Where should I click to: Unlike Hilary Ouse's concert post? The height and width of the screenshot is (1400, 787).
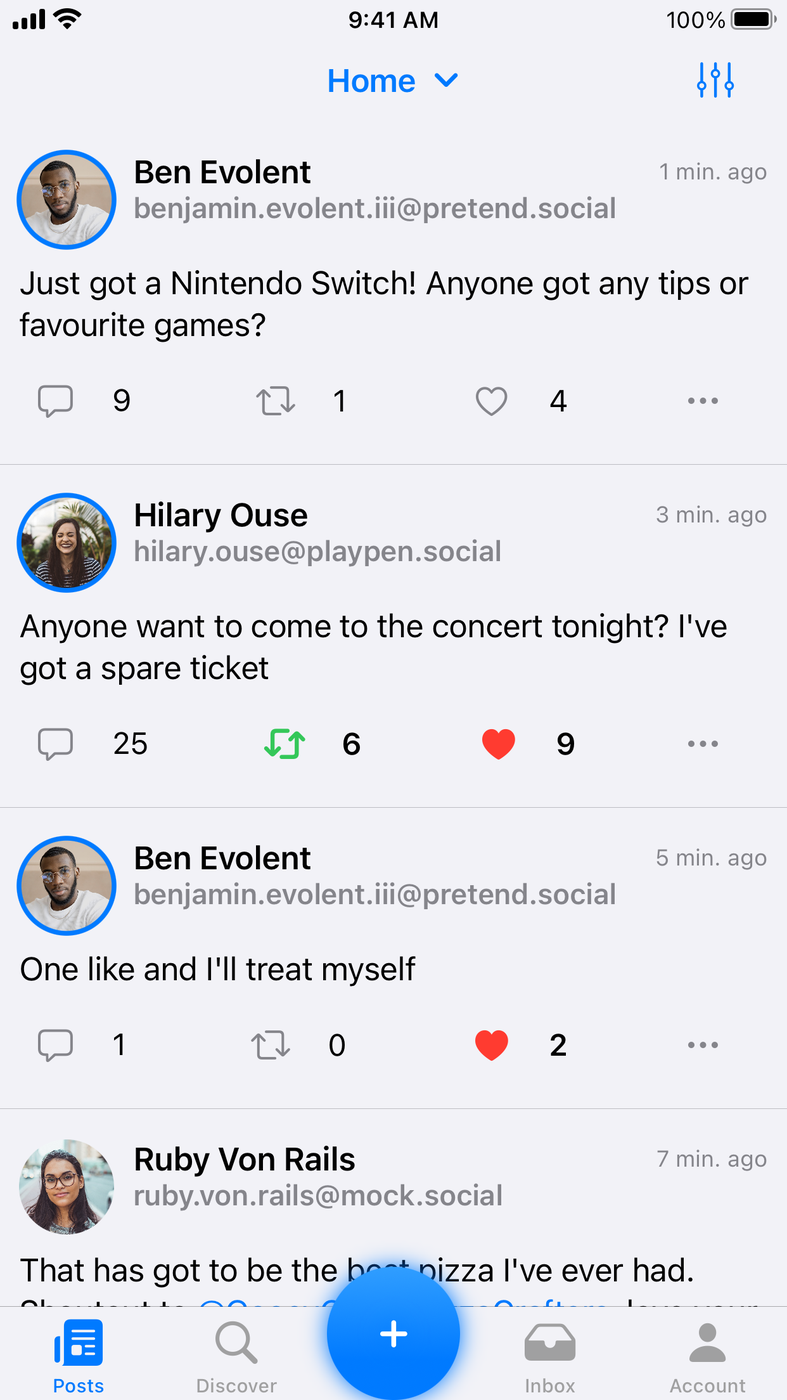pyautogui.click(x=498, y=744)
